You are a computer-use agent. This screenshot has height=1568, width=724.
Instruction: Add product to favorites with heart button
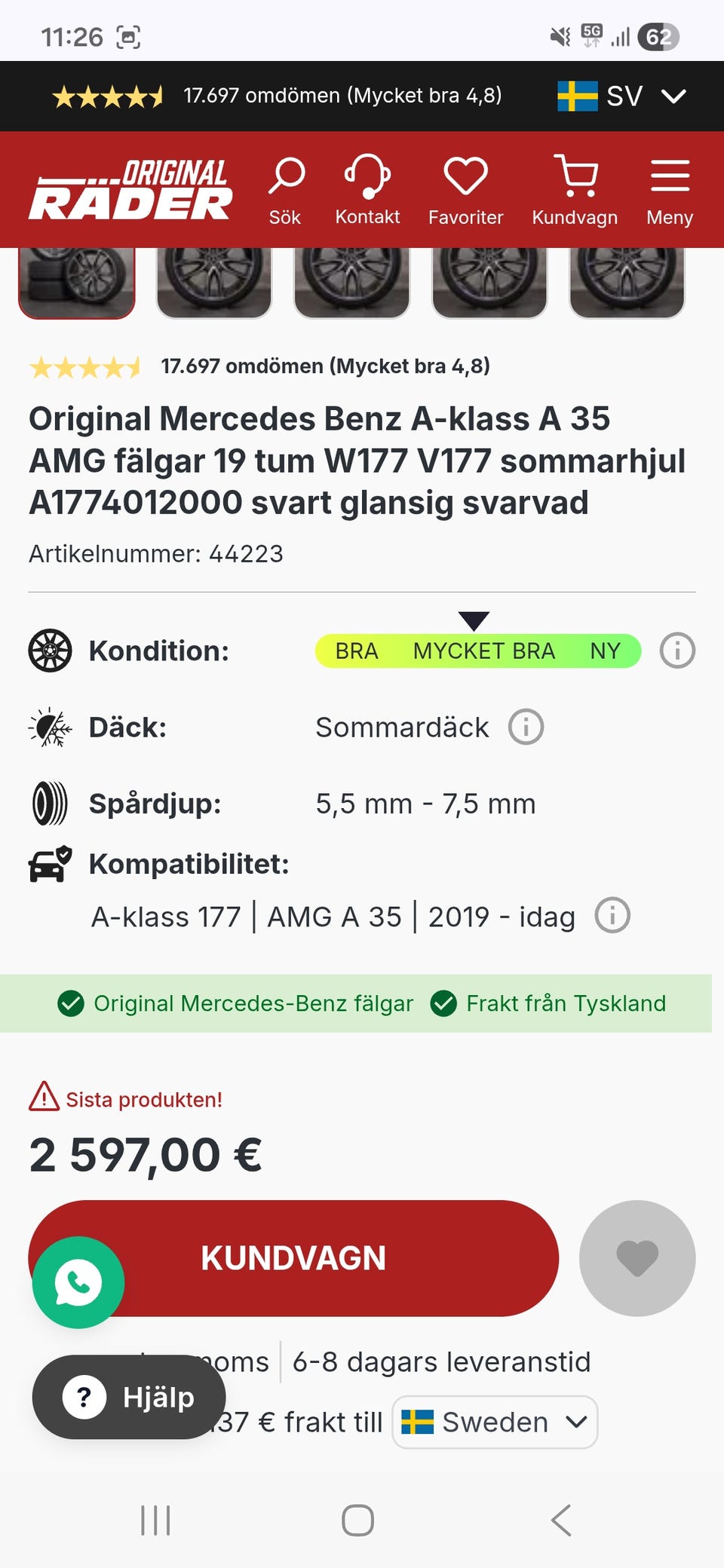pos(637,1258)
